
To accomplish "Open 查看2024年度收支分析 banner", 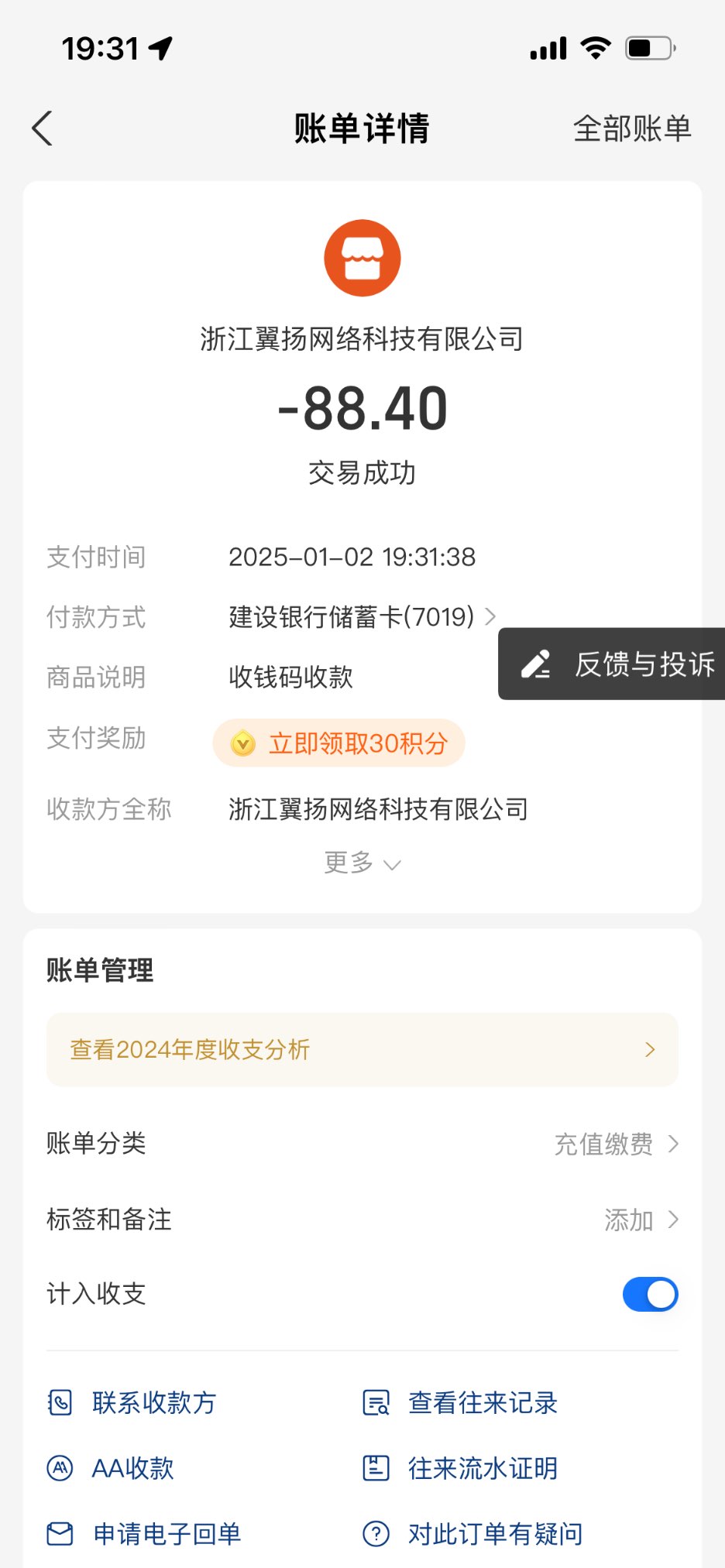I will (362, 1050).
